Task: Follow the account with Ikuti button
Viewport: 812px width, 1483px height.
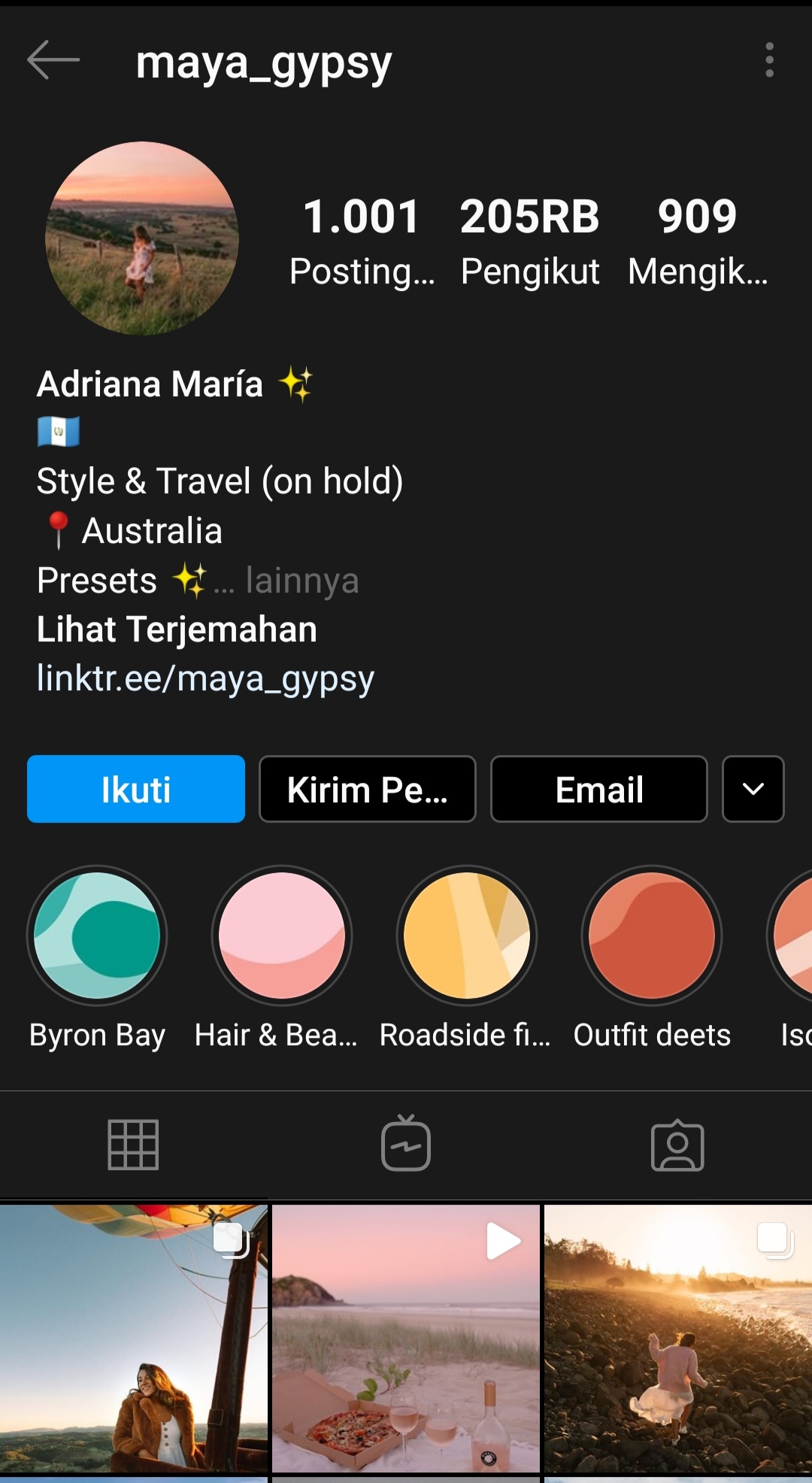Action: tap(136, 789)
